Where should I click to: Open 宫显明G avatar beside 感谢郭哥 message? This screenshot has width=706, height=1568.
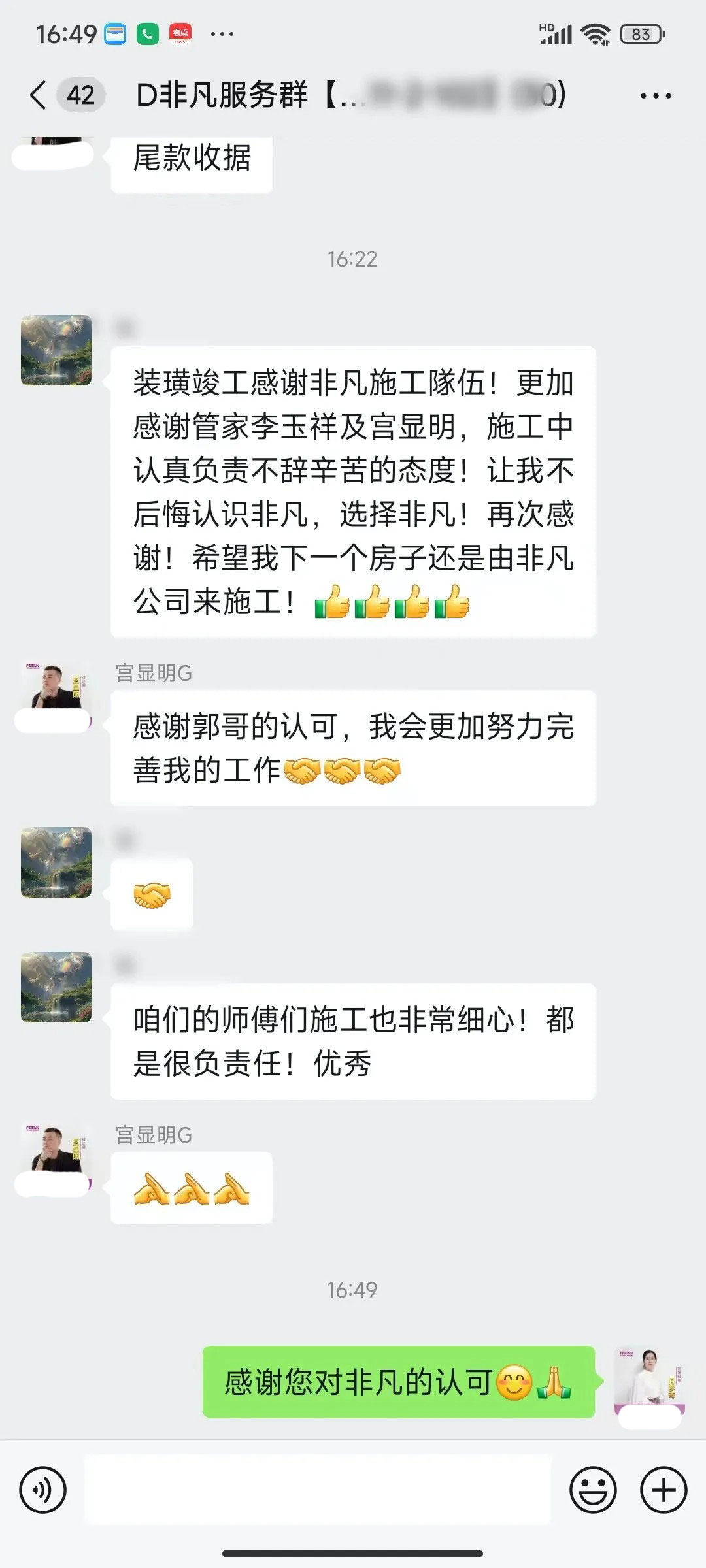(x=56, y=693)
